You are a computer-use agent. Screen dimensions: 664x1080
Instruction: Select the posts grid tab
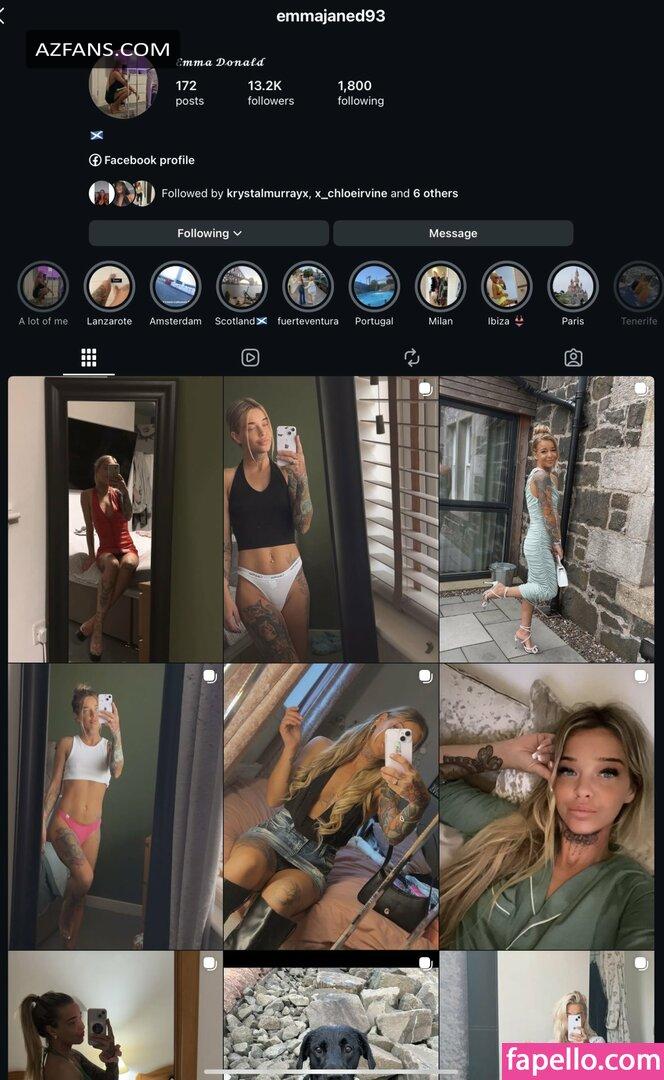(88, 357)
